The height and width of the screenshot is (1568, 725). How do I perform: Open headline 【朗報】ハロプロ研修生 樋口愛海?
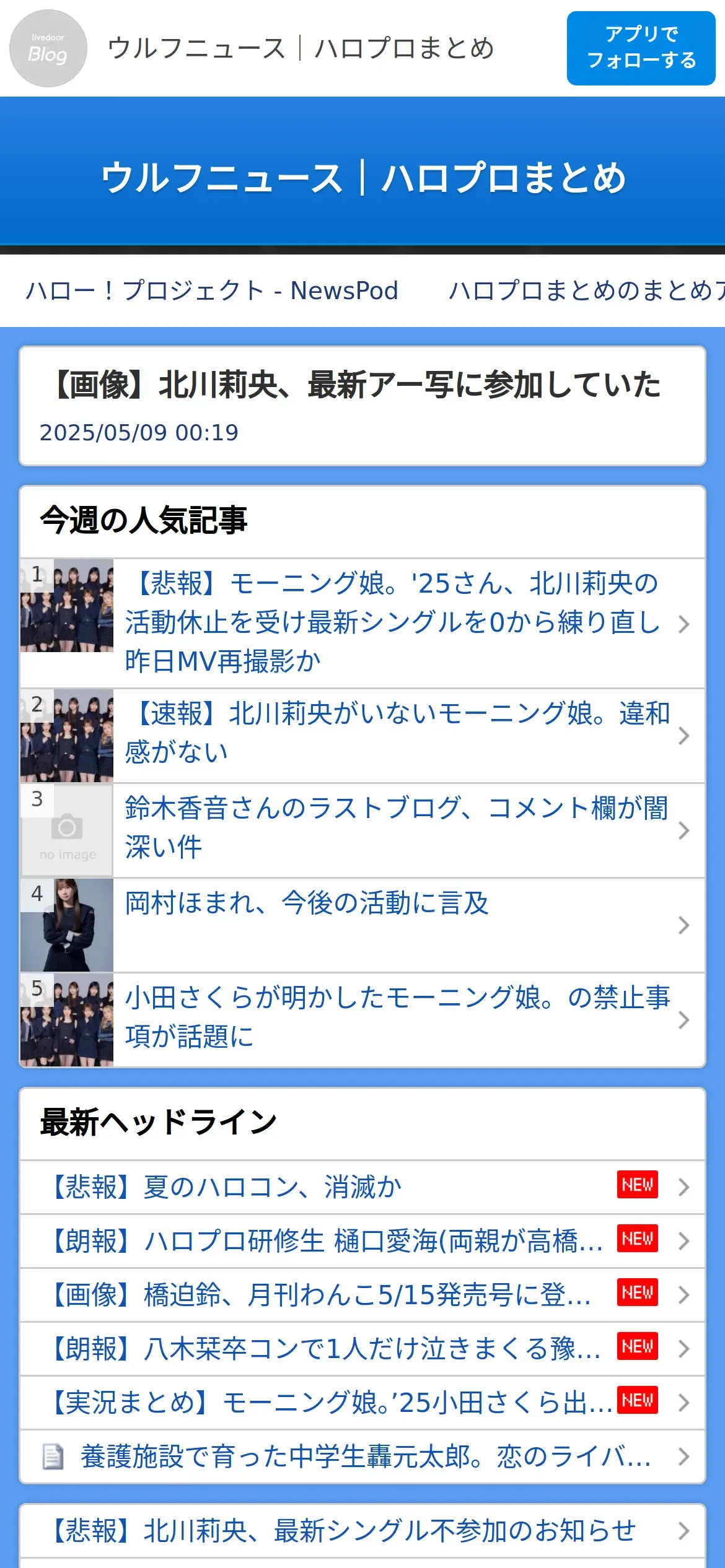pos(327,1241)
